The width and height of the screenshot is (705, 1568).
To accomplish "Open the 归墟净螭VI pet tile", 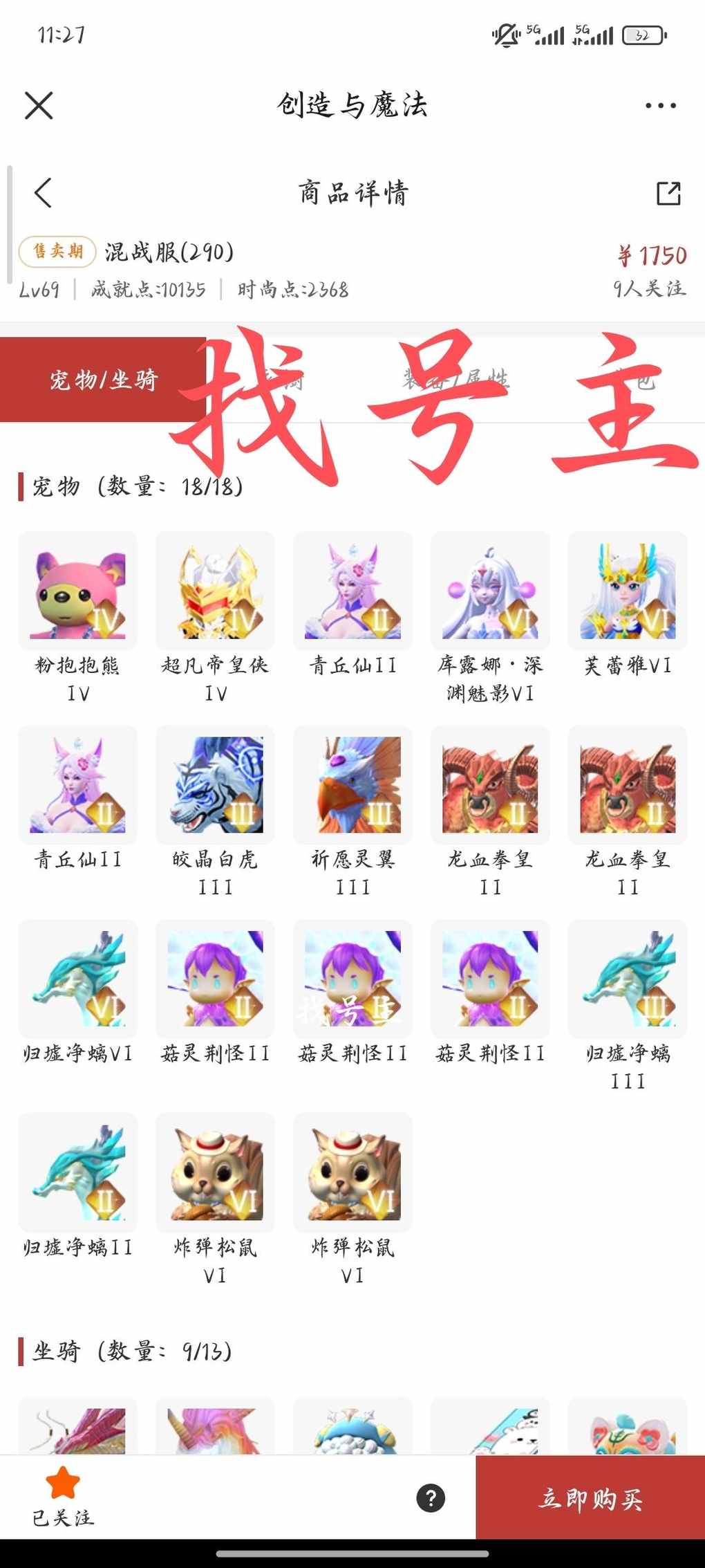I will 77,979.
